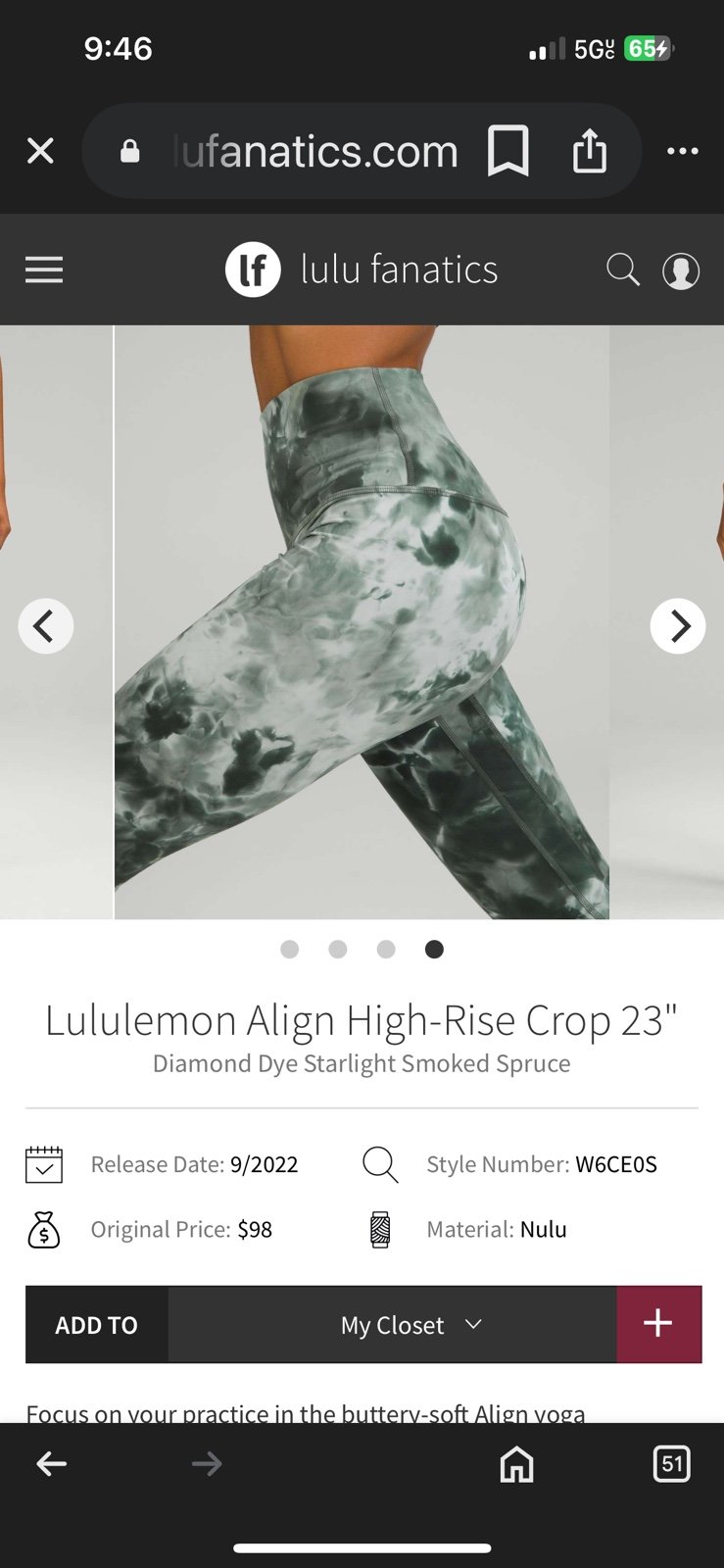The width and height of the screenshot is (724, 1568).
Task: Jump to the third photo indicator dot
Action: click(386, 949)
